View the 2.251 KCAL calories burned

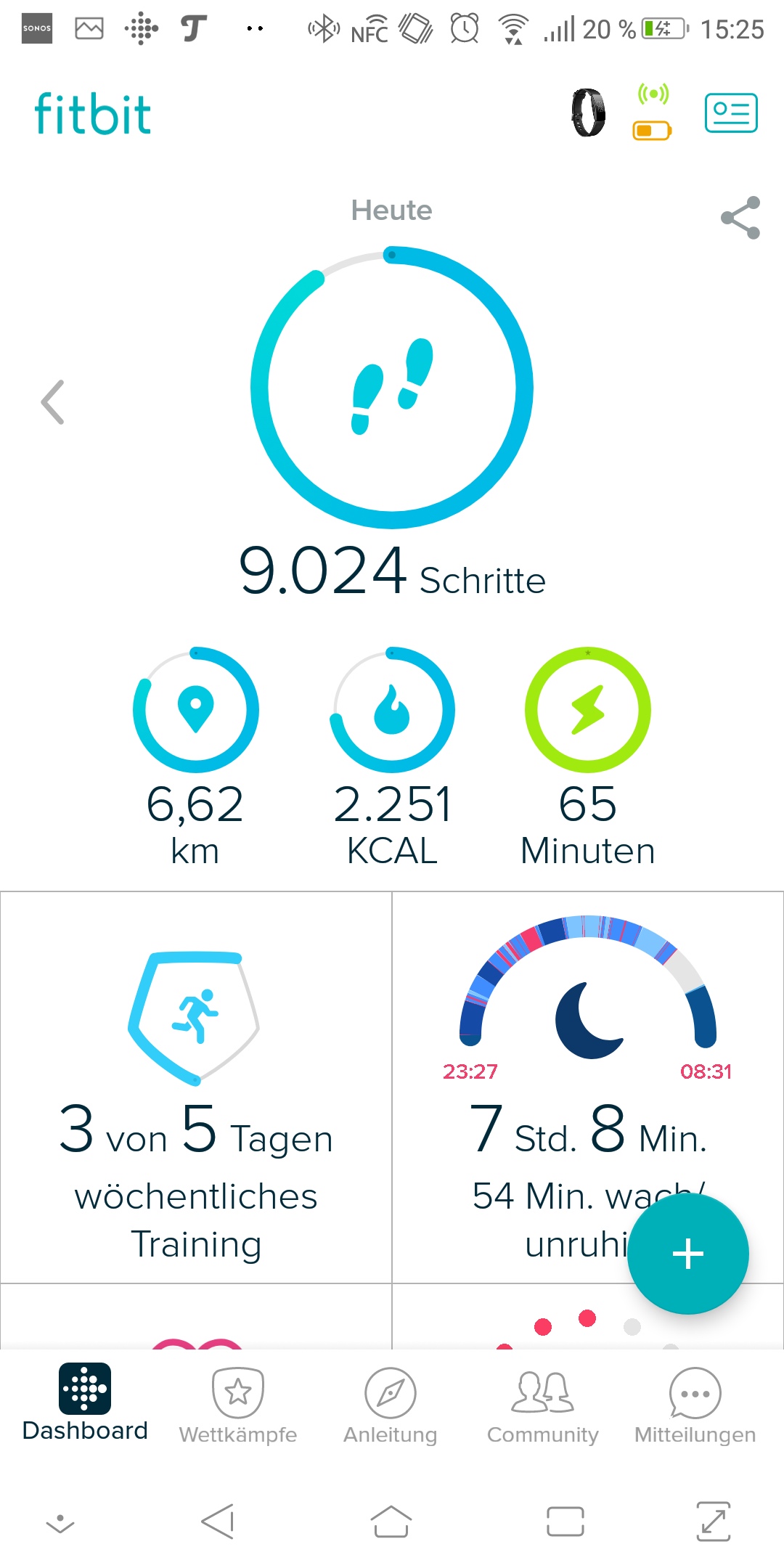(392, 755)
